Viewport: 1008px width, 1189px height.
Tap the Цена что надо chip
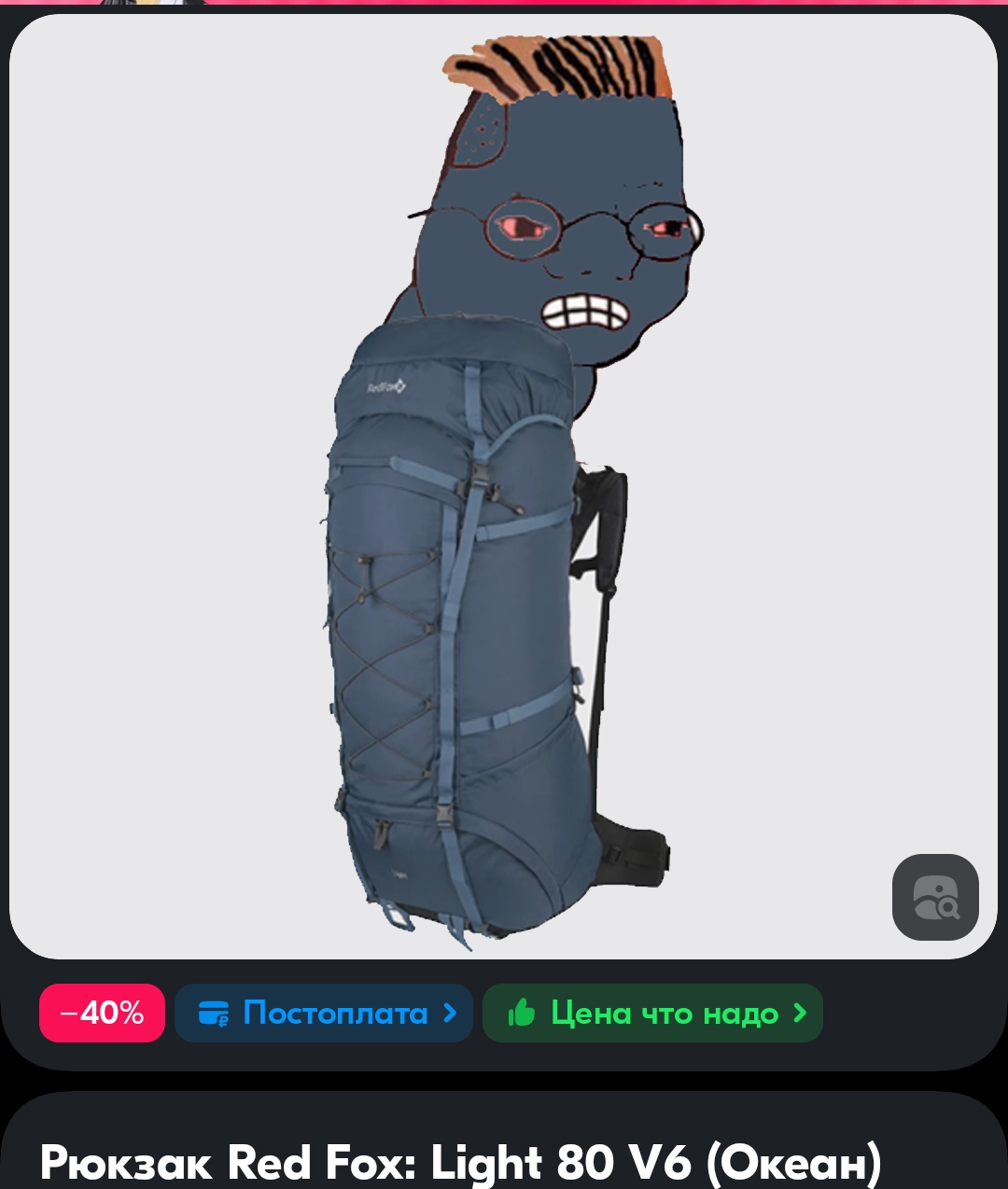(652, 1013)
